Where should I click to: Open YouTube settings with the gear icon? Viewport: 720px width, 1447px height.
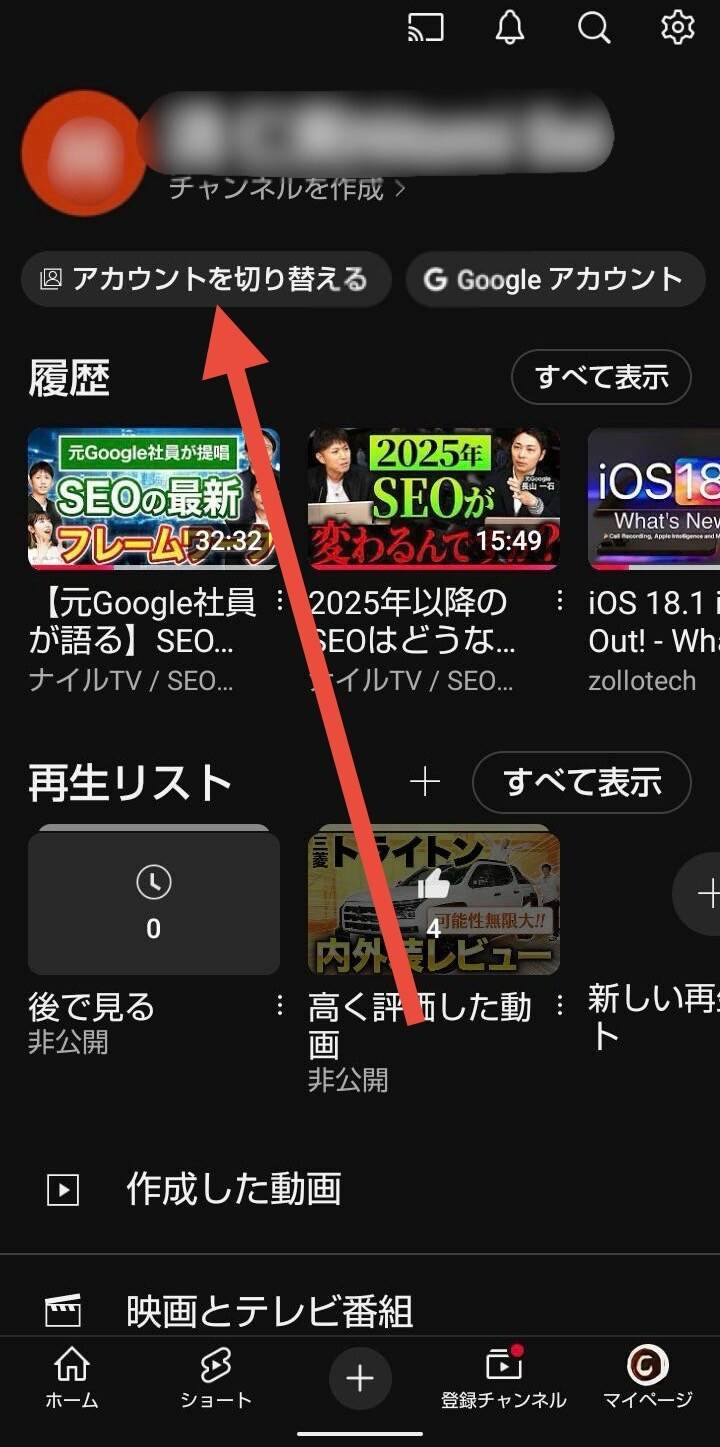point(676,28)
